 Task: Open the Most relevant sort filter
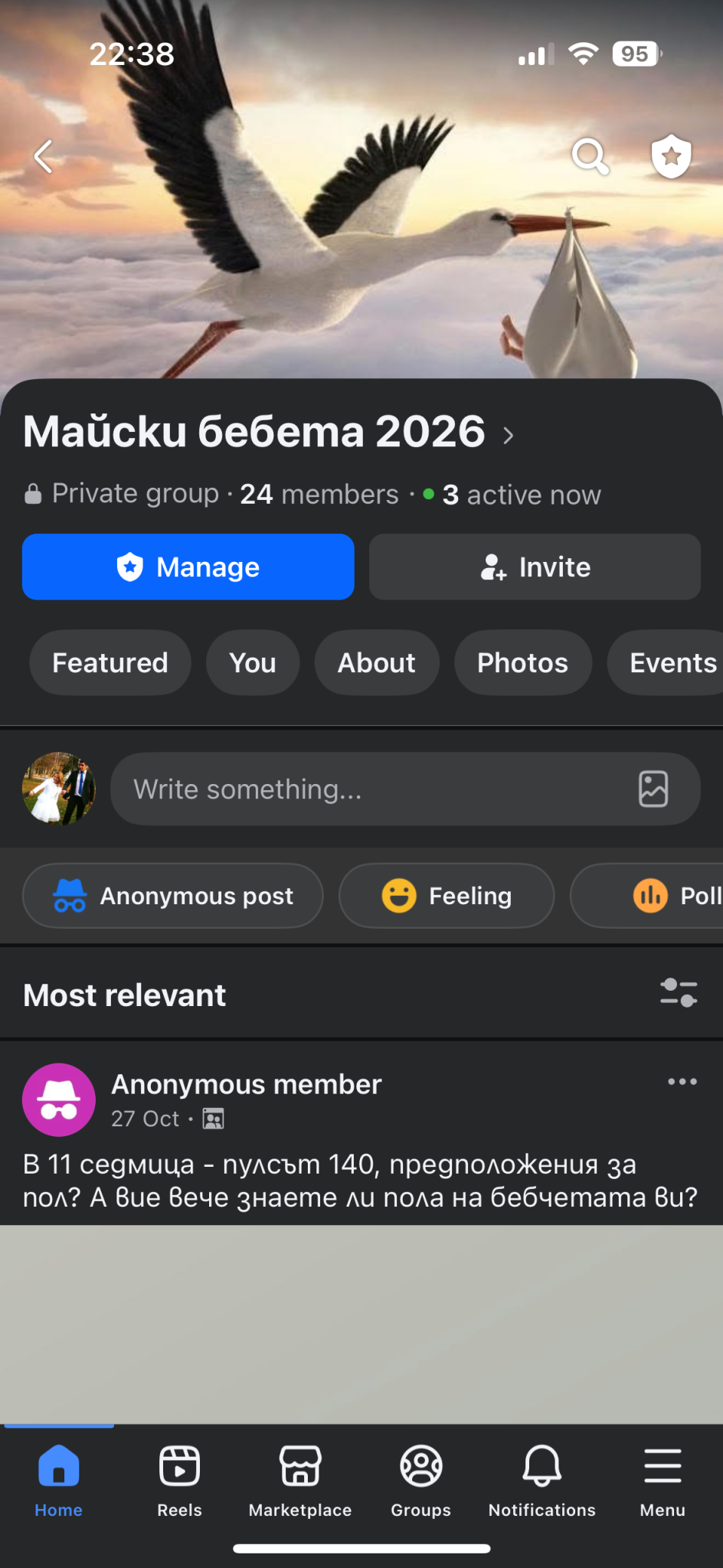[x=679, y=993]
